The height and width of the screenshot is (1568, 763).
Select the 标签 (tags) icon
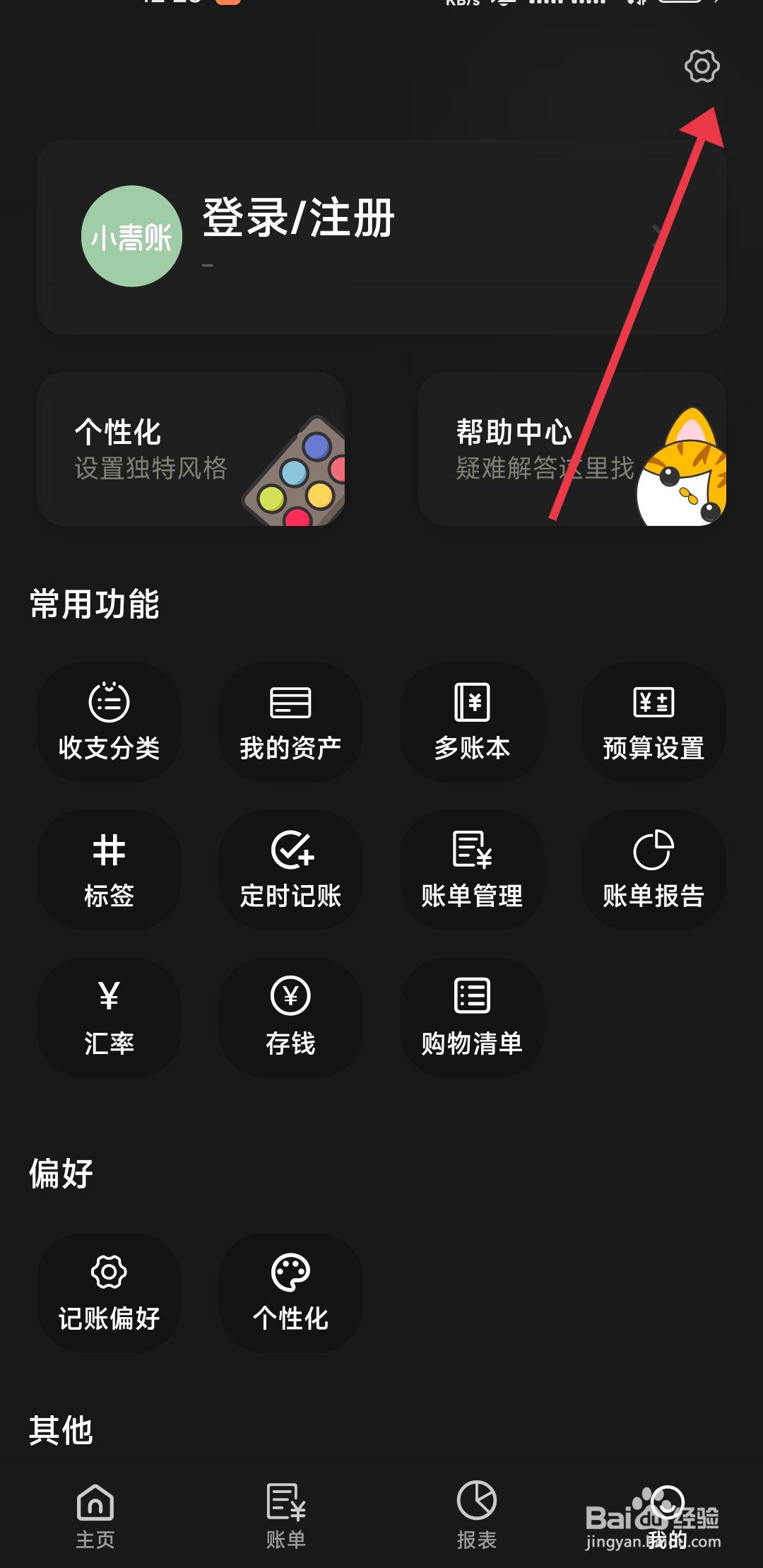click(110, 871)
